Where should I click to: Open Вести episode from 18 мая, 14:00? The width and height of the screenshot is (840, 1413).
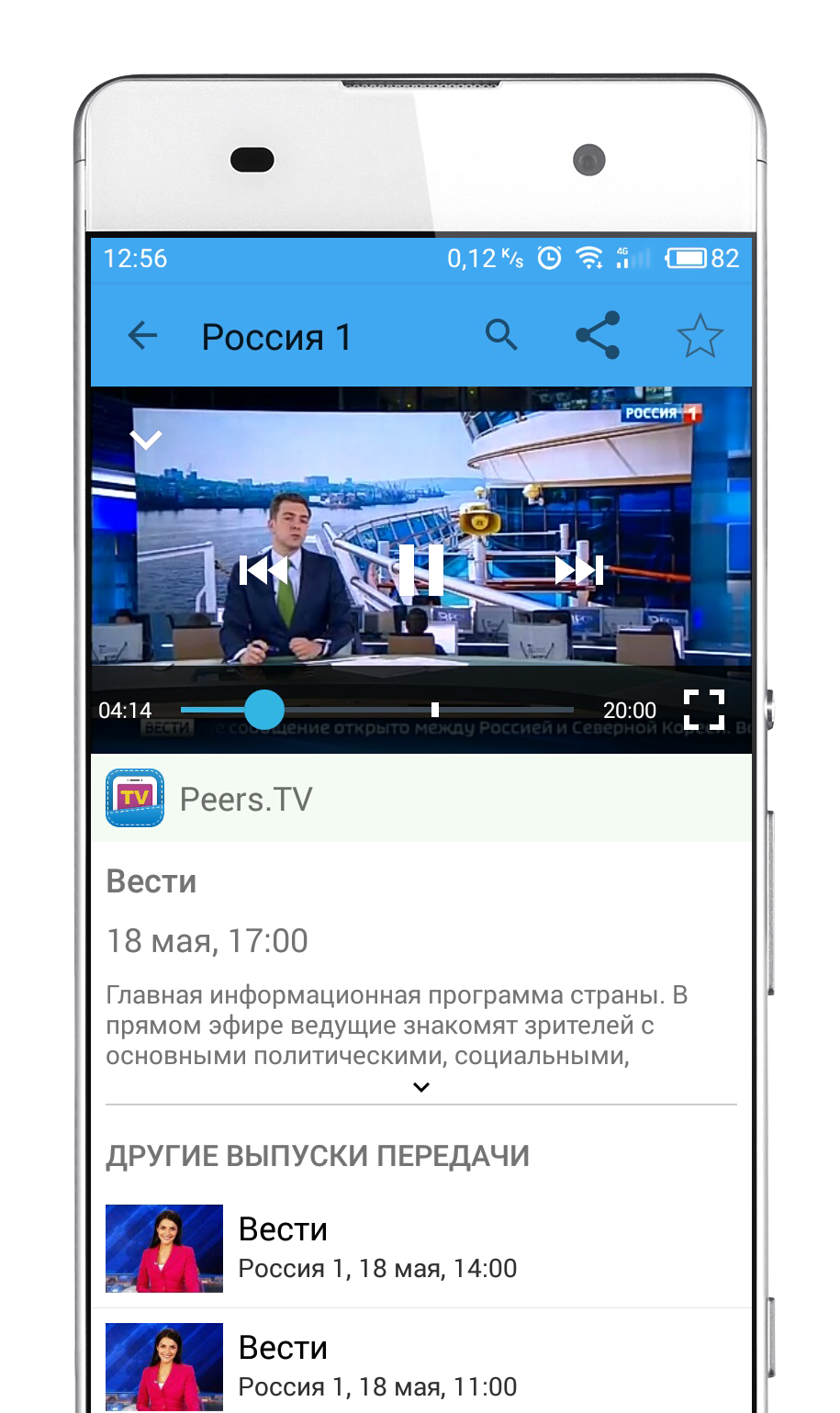click(420, 1249)
